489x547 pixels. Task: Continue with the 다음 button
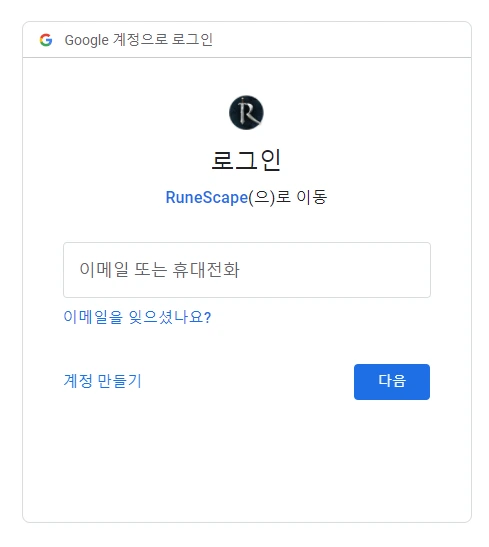click(392, 382)
